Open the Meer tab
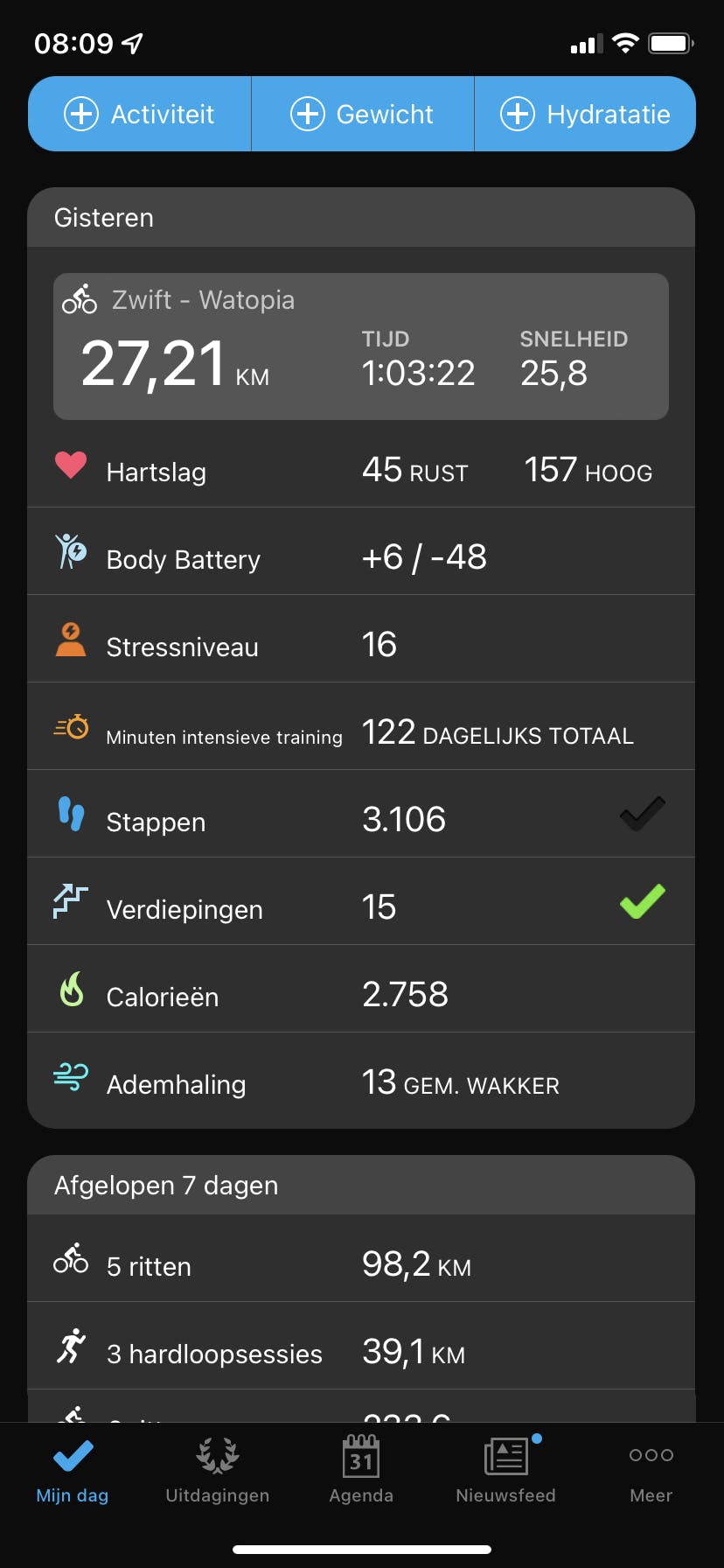 651,1472
